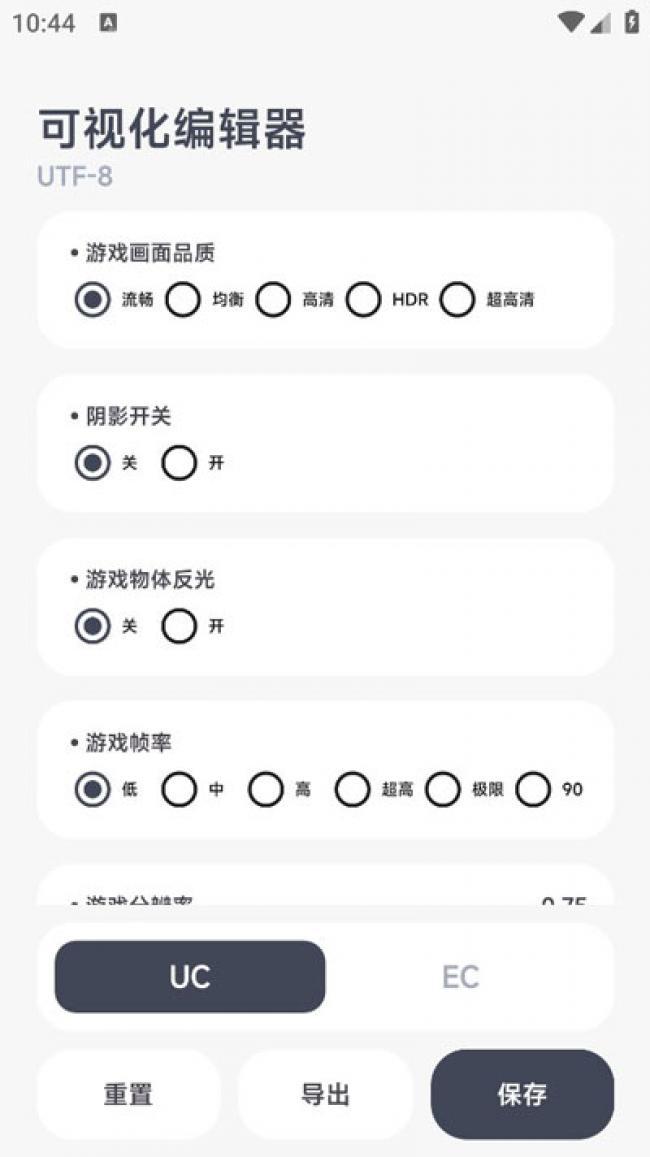Enable 游戏物体反光 by selecting 开
650x1157 pixels.
[x=180, y=626]
